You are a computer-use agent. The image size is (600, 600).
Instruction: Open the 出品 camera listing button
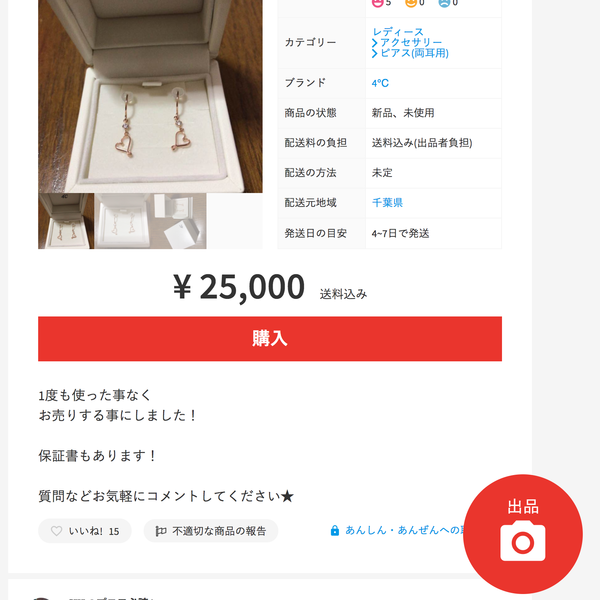pos(523,533)
